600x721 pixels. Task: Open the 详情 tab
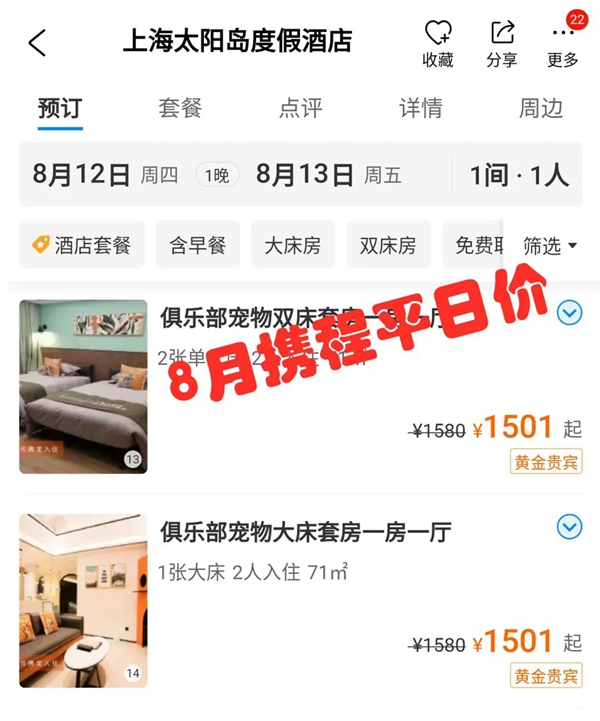(x=420, y=108)
